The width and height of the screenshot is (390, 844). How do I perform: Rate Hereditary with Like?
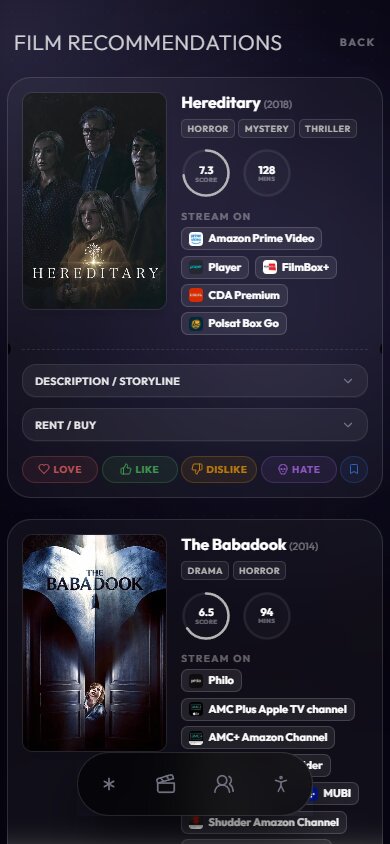point(140,469)
